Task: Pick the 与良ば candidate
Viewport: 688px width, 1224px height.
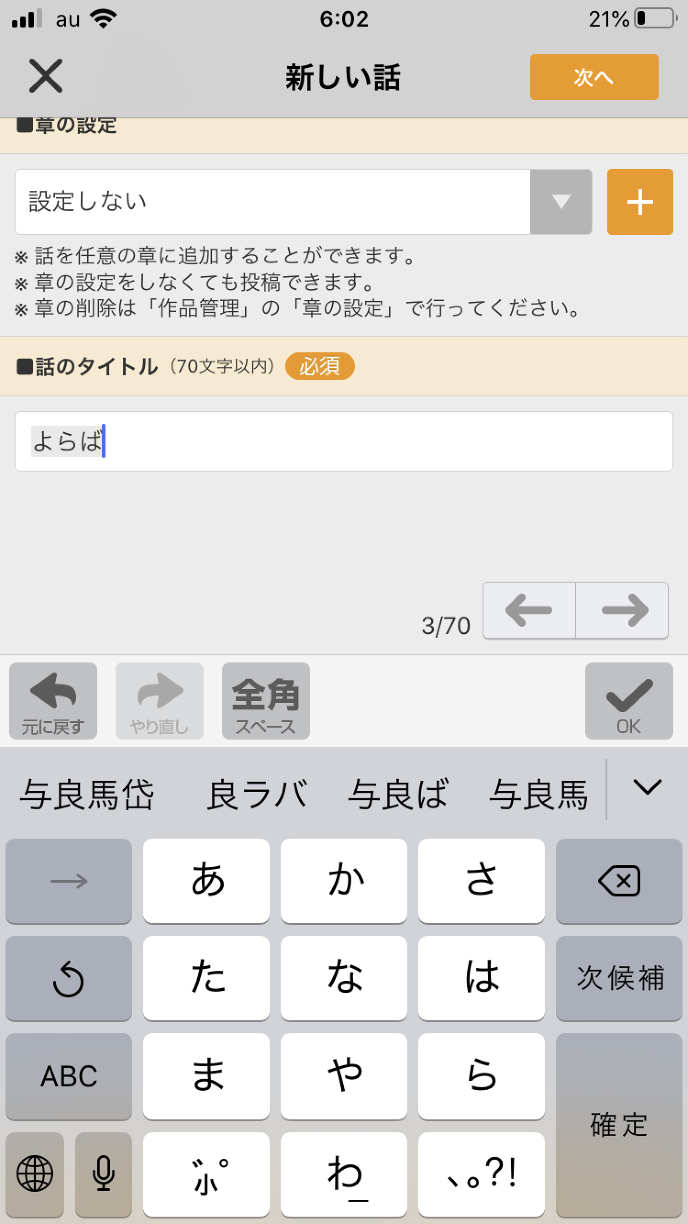Action: point(397,795)
